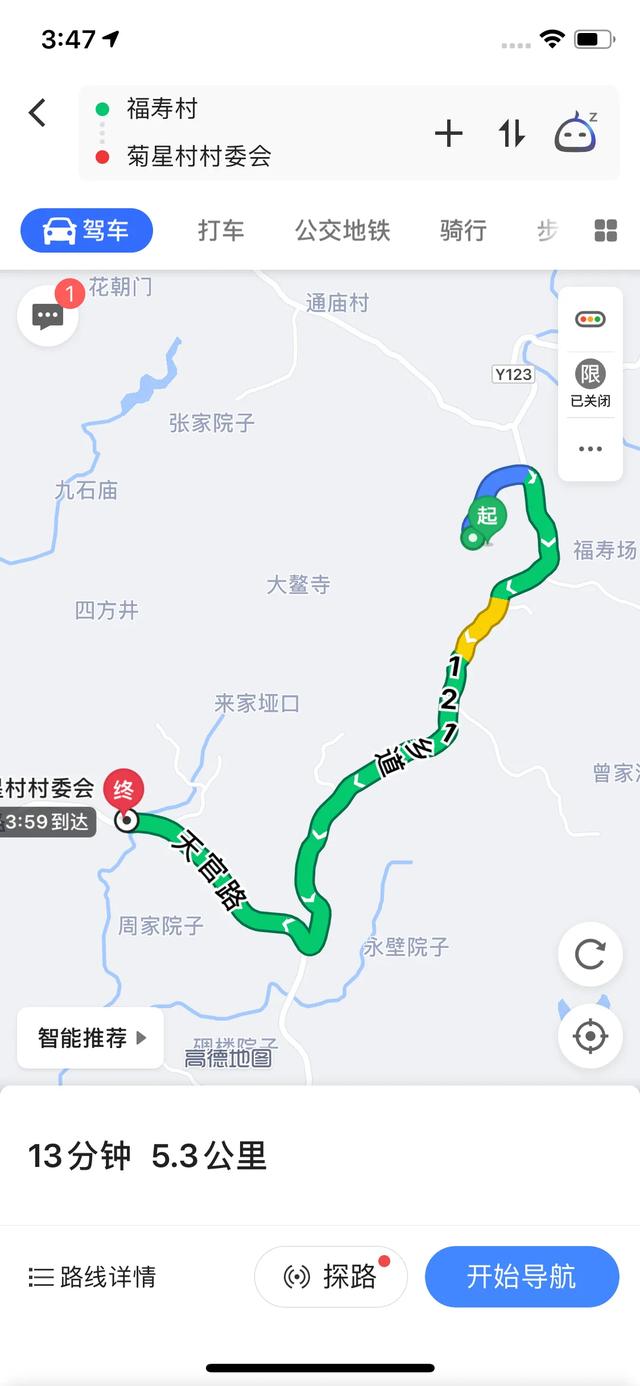
Task: Expand the 智能推荐 route preference
Action: [91, 1038]
